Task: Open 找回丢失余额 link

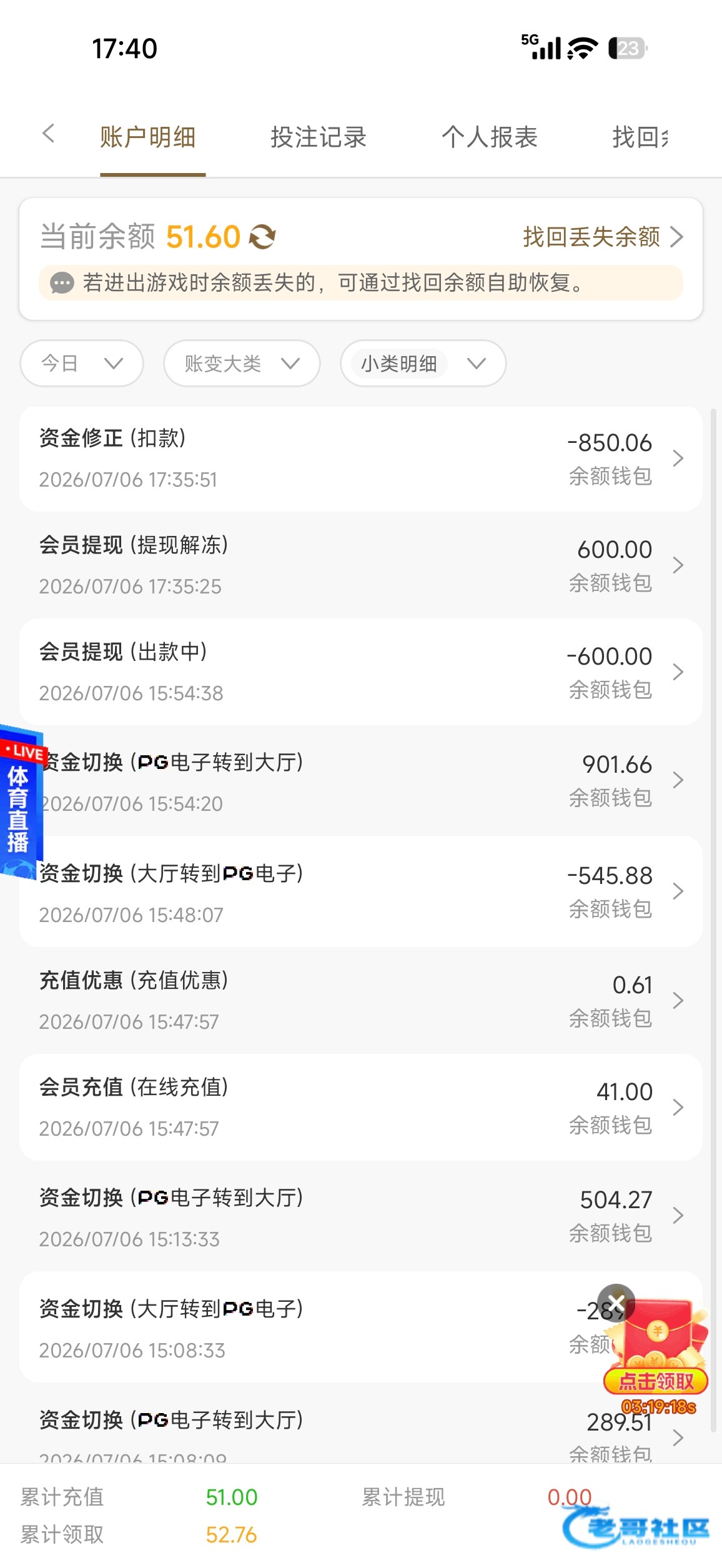Action: 603,237
